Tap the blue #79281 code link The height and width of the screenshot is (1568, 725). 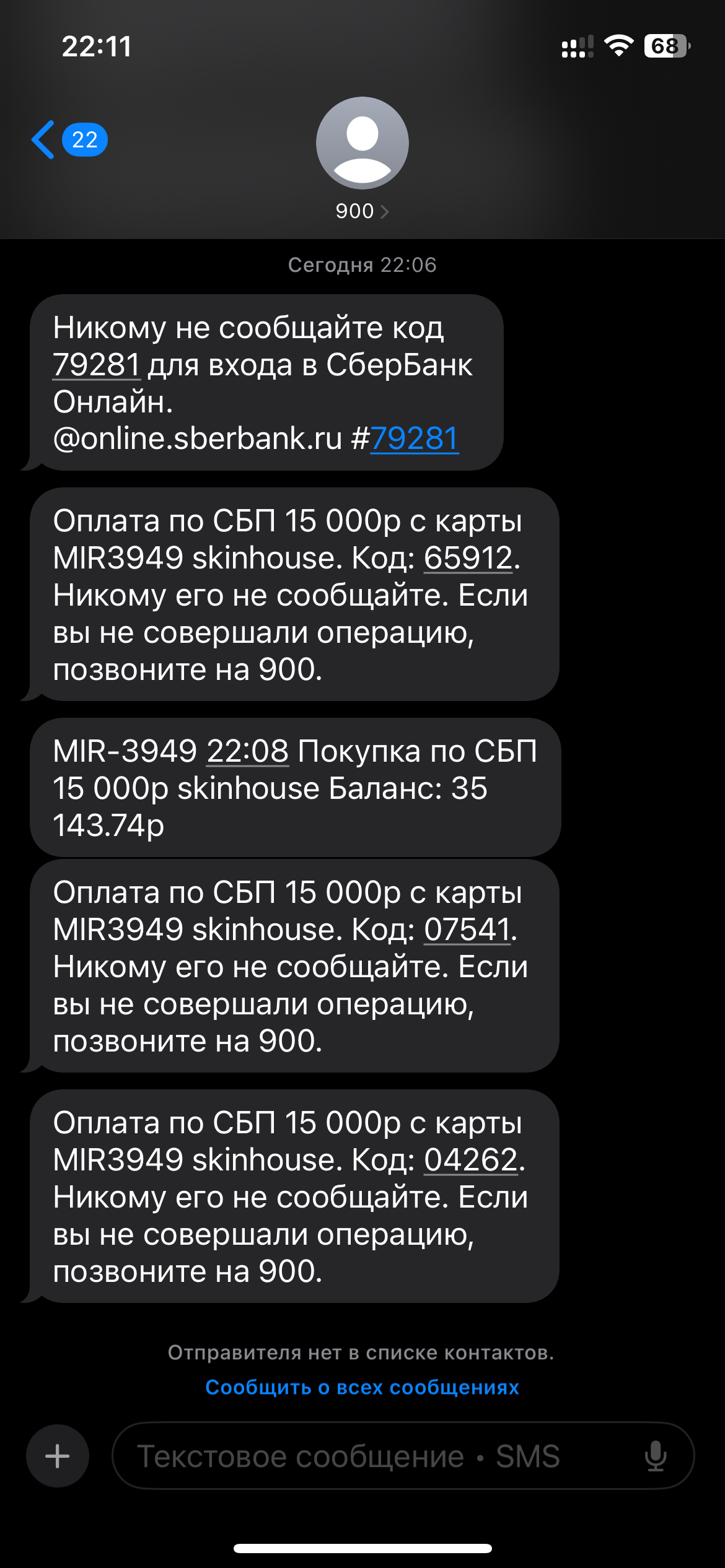pos(415,438)
